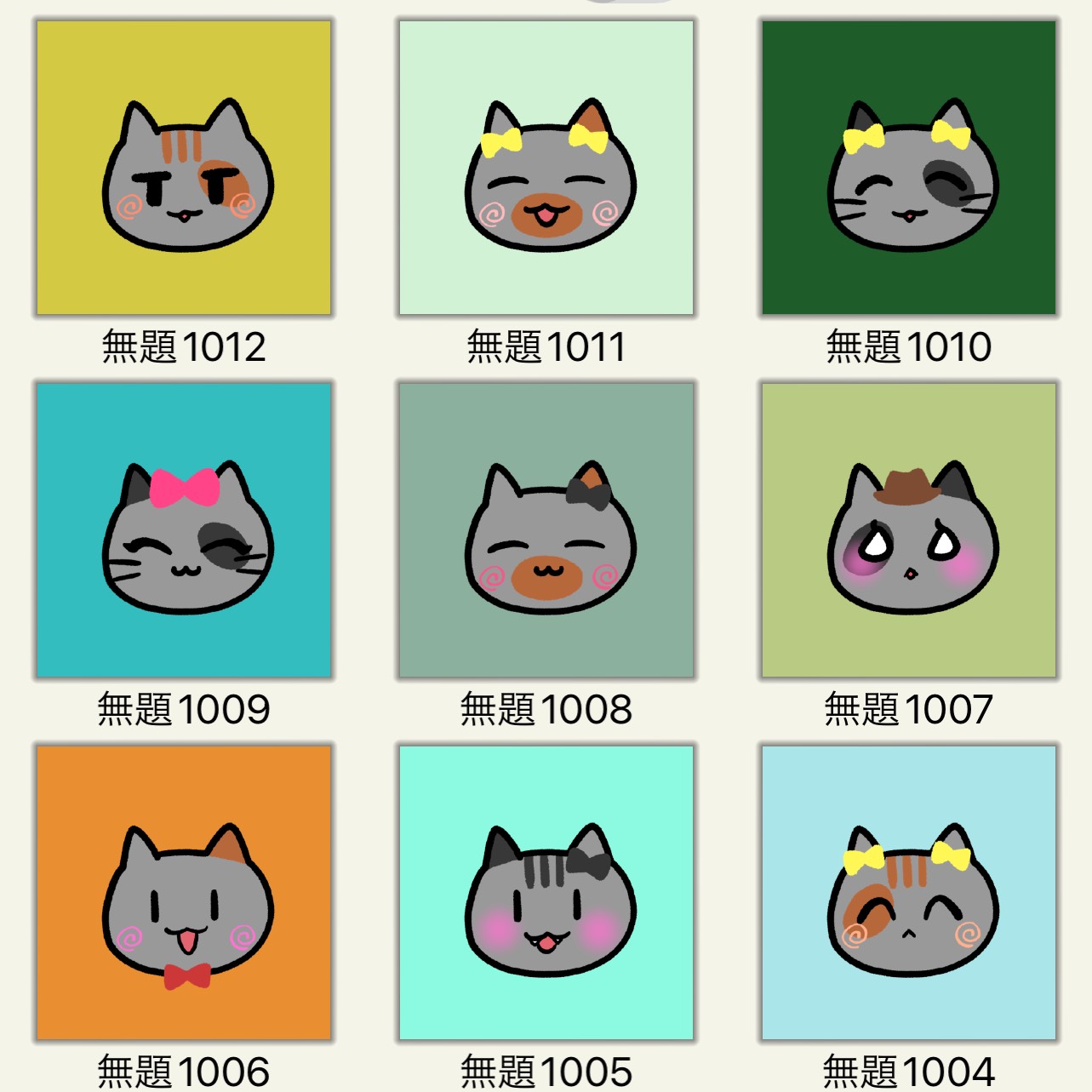
Task: Select the 無題1004 gallery item
Action: pos(909,893)
